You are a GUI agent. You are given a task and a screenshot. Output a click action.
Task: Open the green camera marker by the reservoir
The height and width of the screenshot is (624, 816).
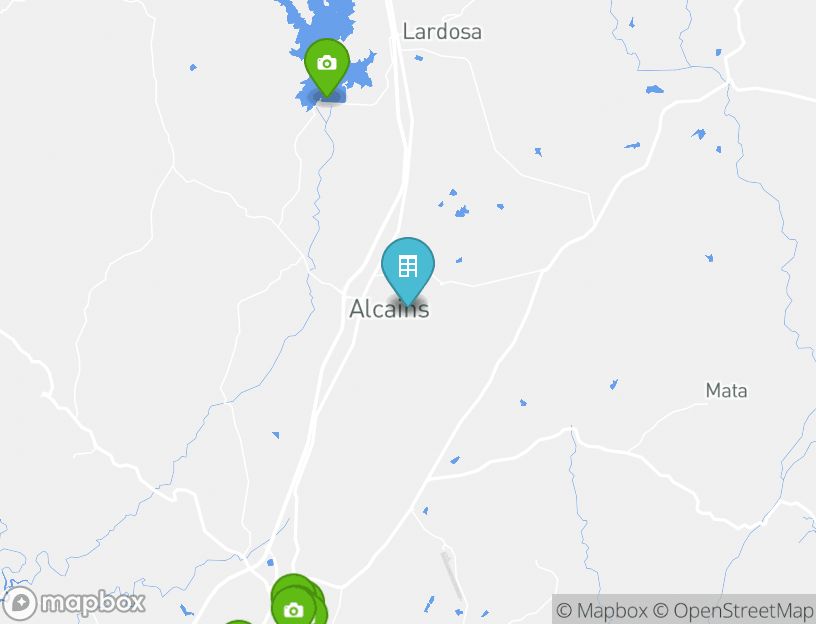tap(326, 64)
